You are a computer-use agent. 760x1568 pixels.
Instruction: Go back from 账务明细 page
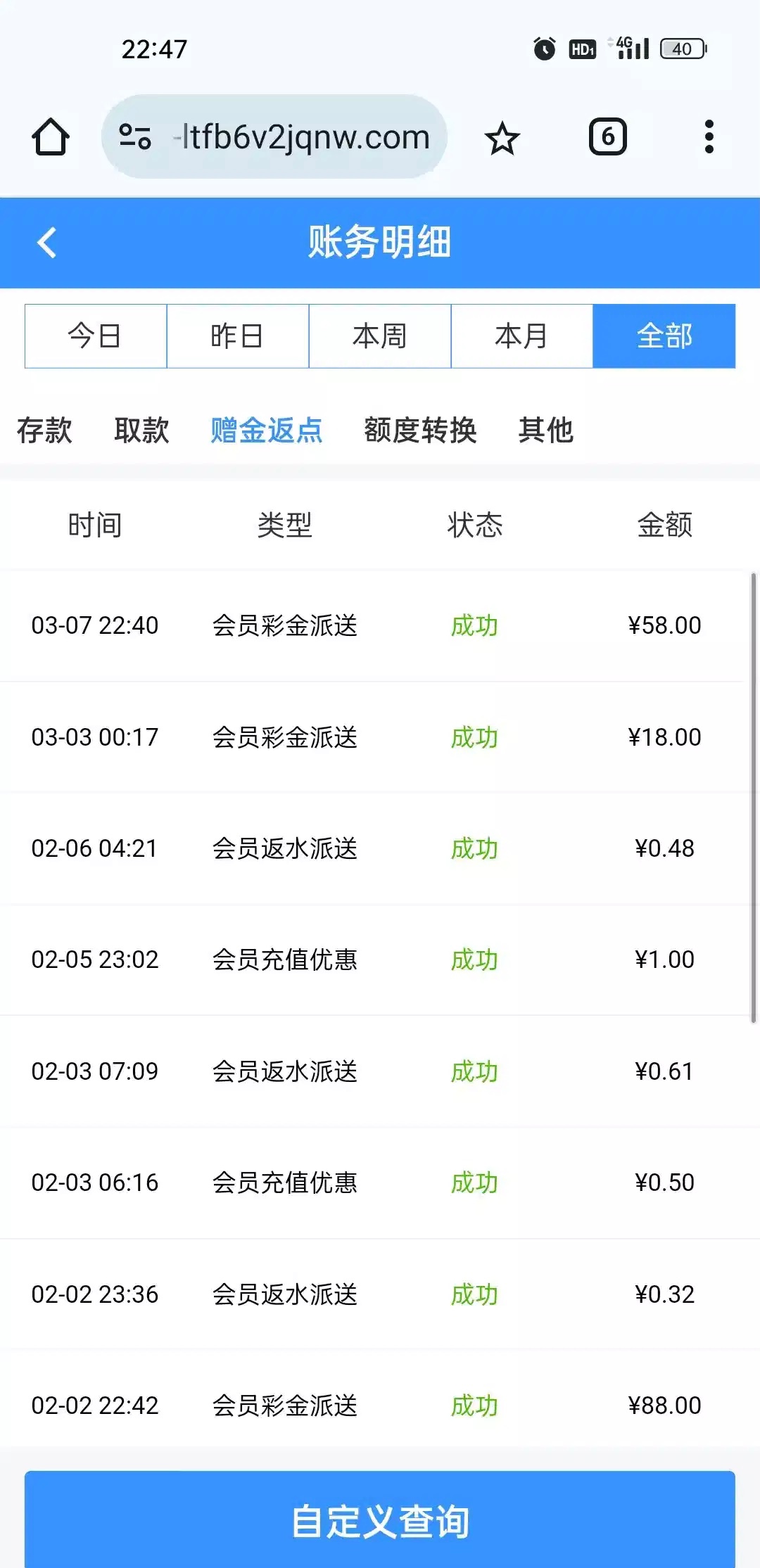(47, 243)
